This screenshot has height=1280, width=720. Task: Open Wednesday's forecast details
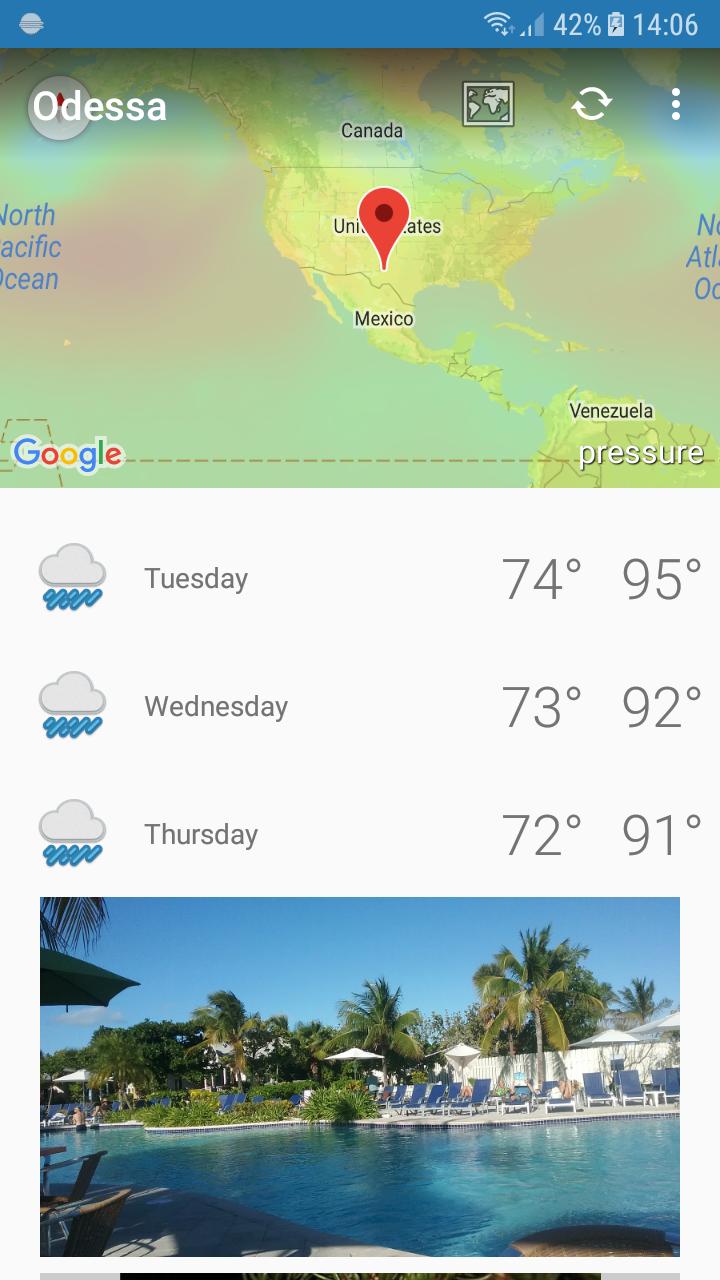[360, 706]
